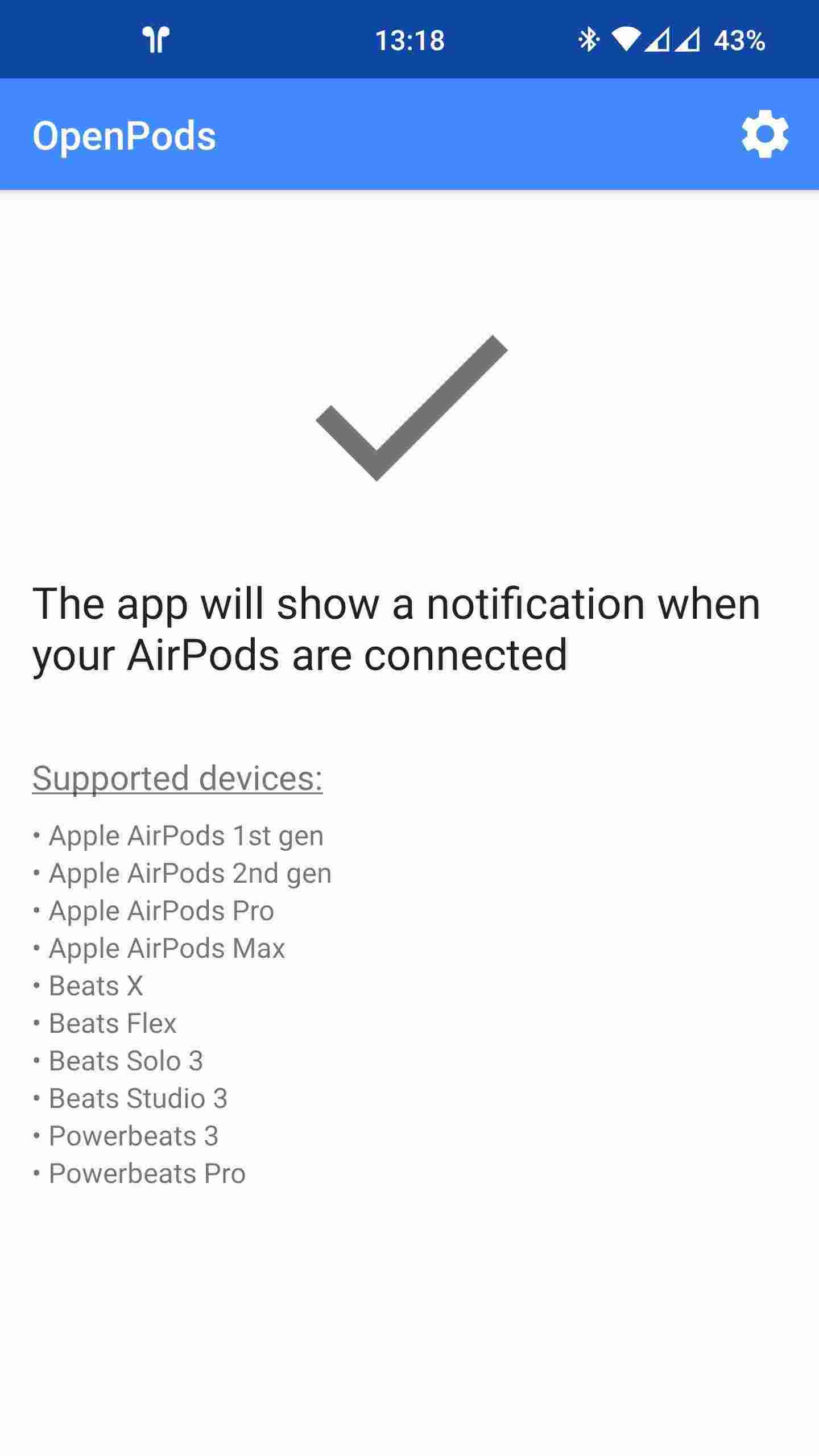Tap the clock in the status bar
This screenshot has width=819, height=1456.
[x=409, y=39]
